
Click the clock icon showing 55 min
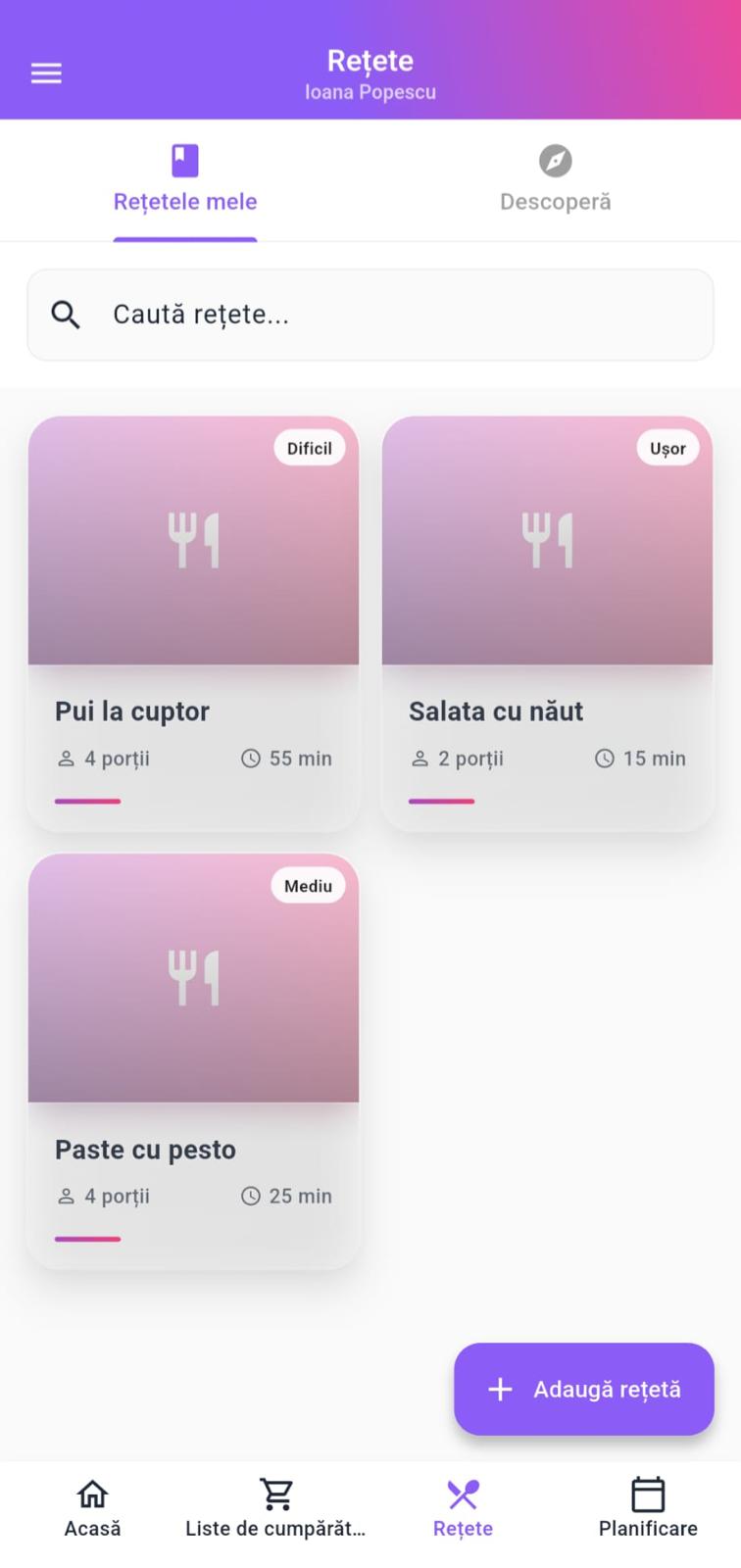252,758
